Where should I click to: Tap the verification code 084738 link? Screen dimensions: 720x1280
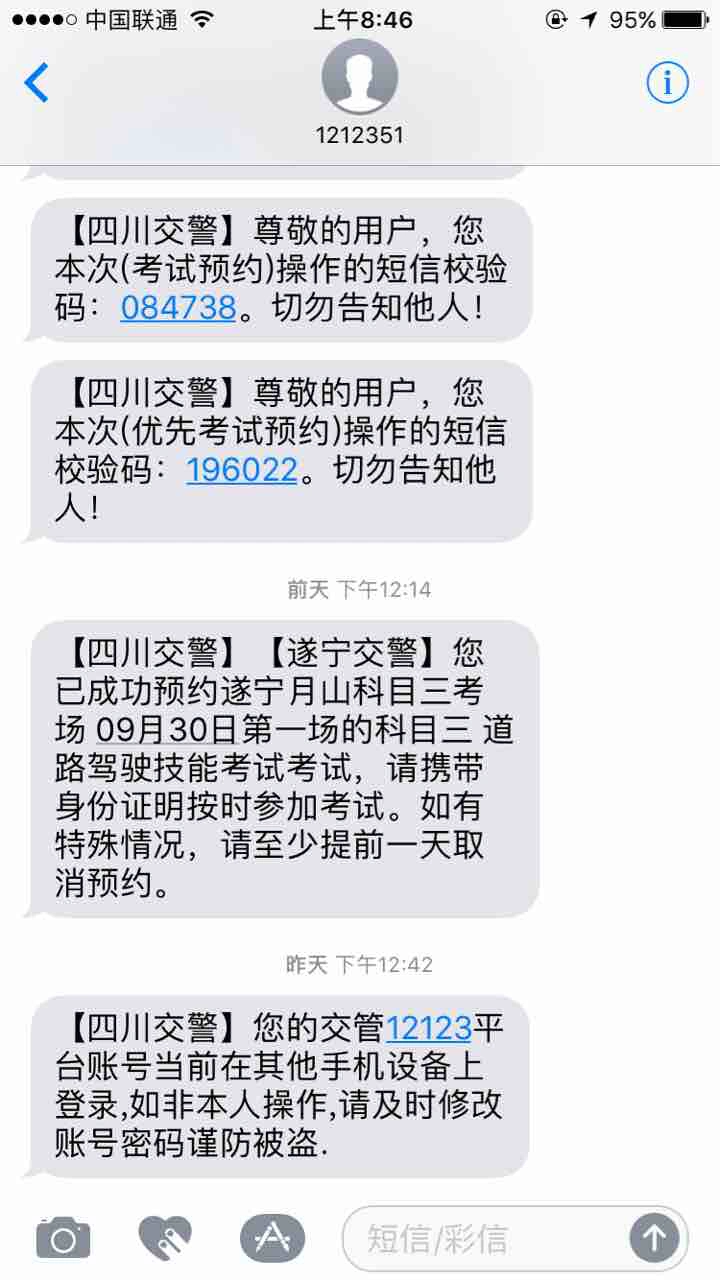178,307
